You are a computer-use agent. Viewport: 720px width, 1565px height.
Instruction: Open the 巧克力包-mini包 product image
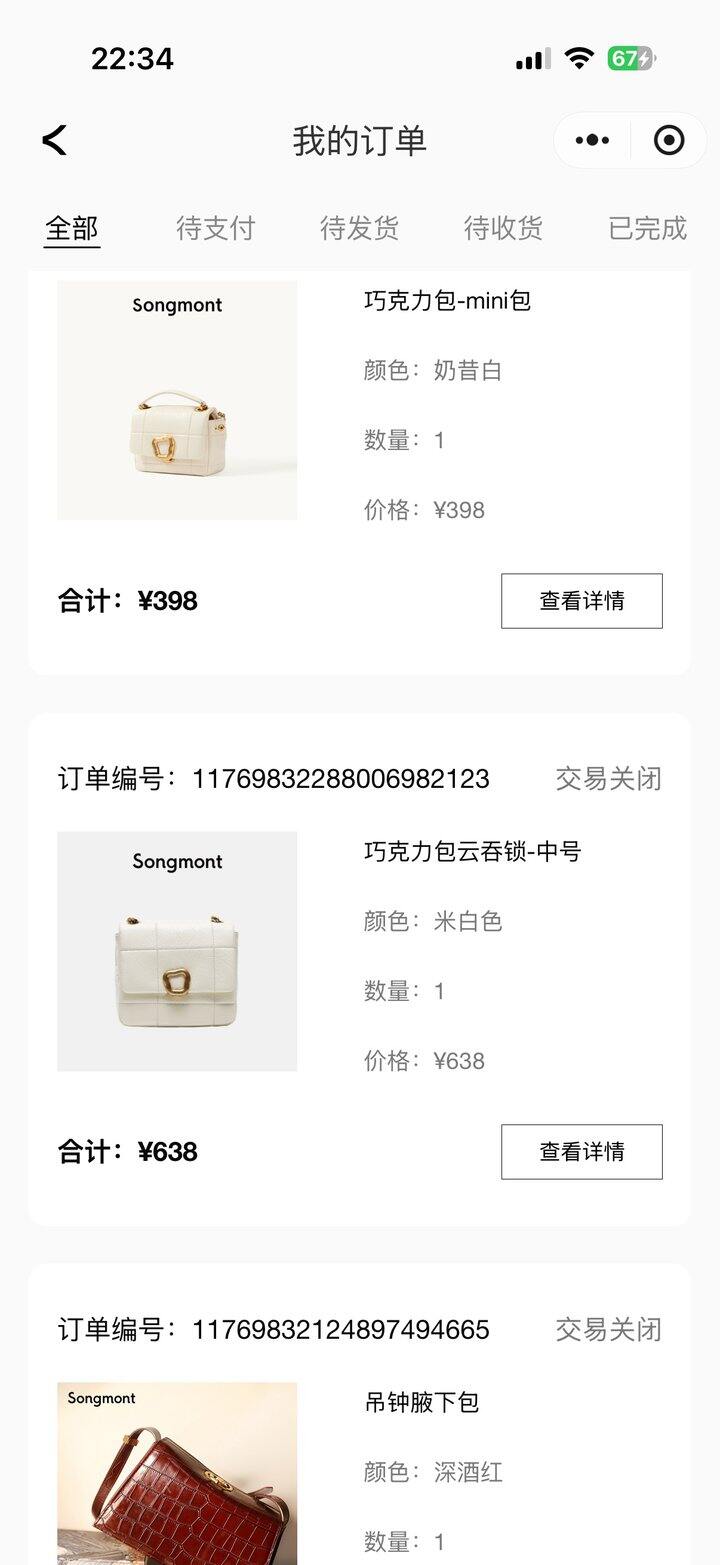(177, 400)
